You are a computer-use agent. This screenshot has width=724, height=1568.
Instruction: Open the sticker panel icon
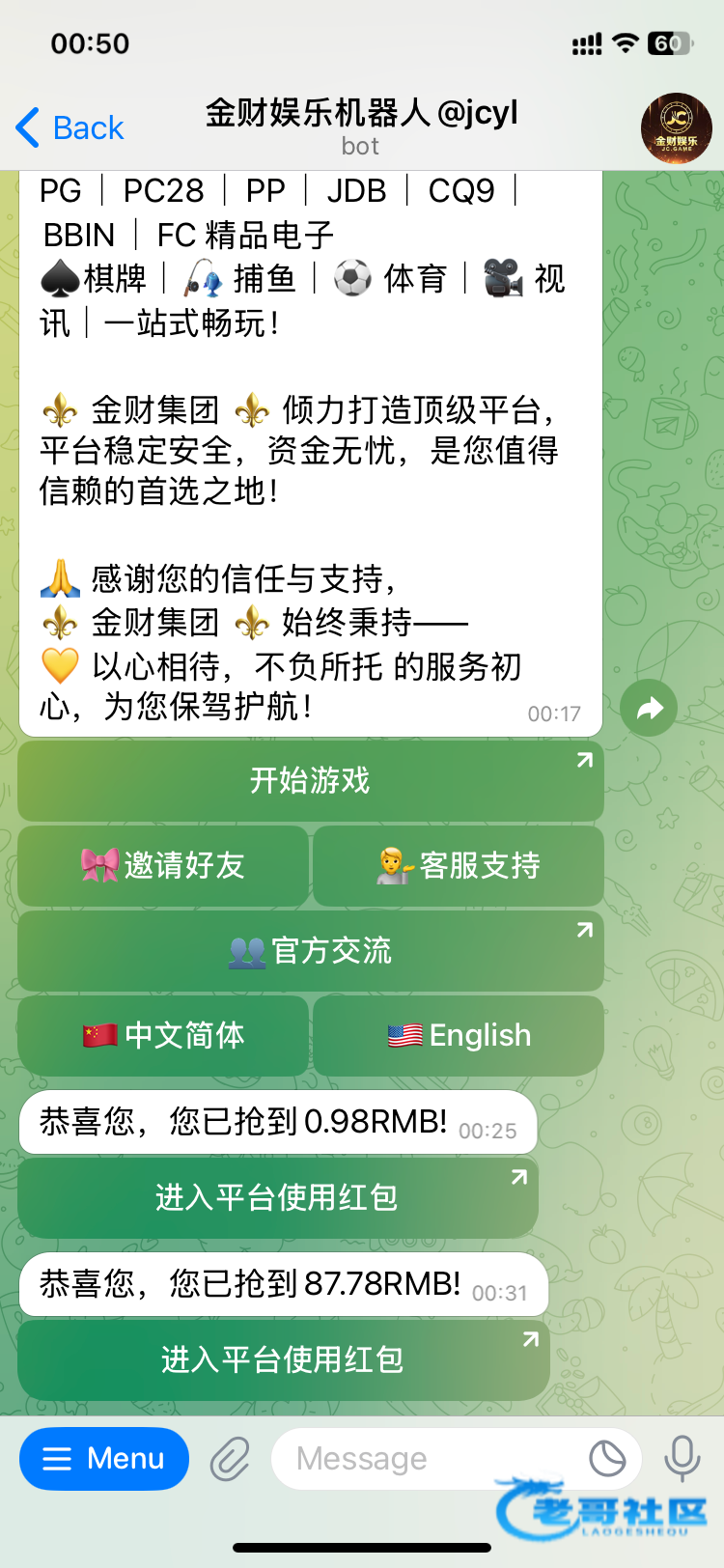click(x=608, y=1458)
